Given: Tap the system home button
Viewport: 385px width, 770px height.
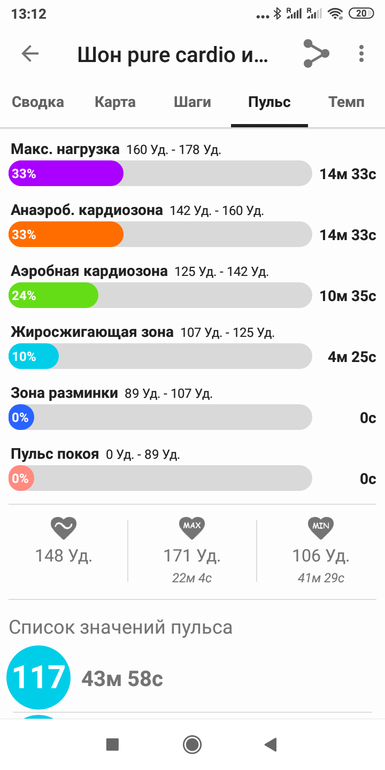Looking at the screenshot, I should point(192,744).
